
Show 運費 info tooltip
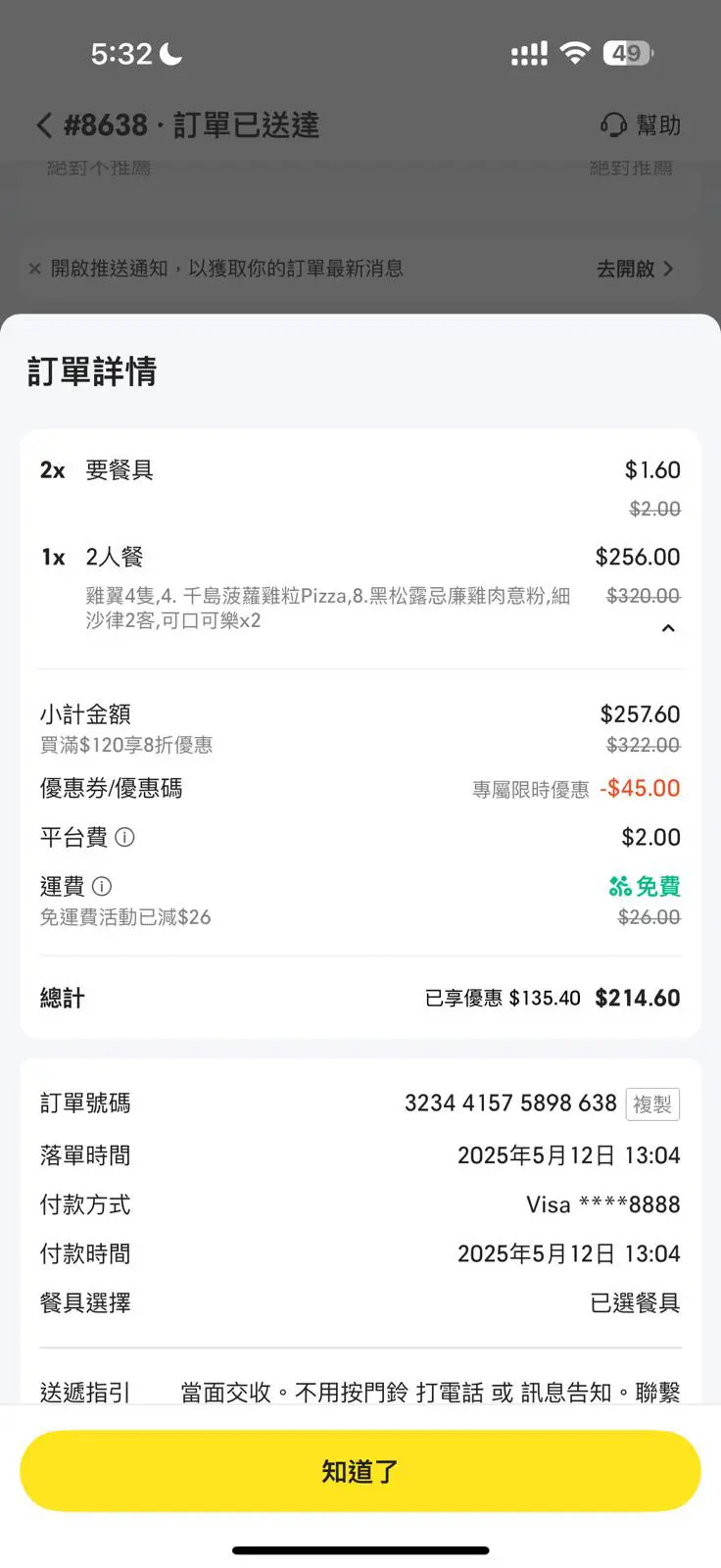coord(102,886)
